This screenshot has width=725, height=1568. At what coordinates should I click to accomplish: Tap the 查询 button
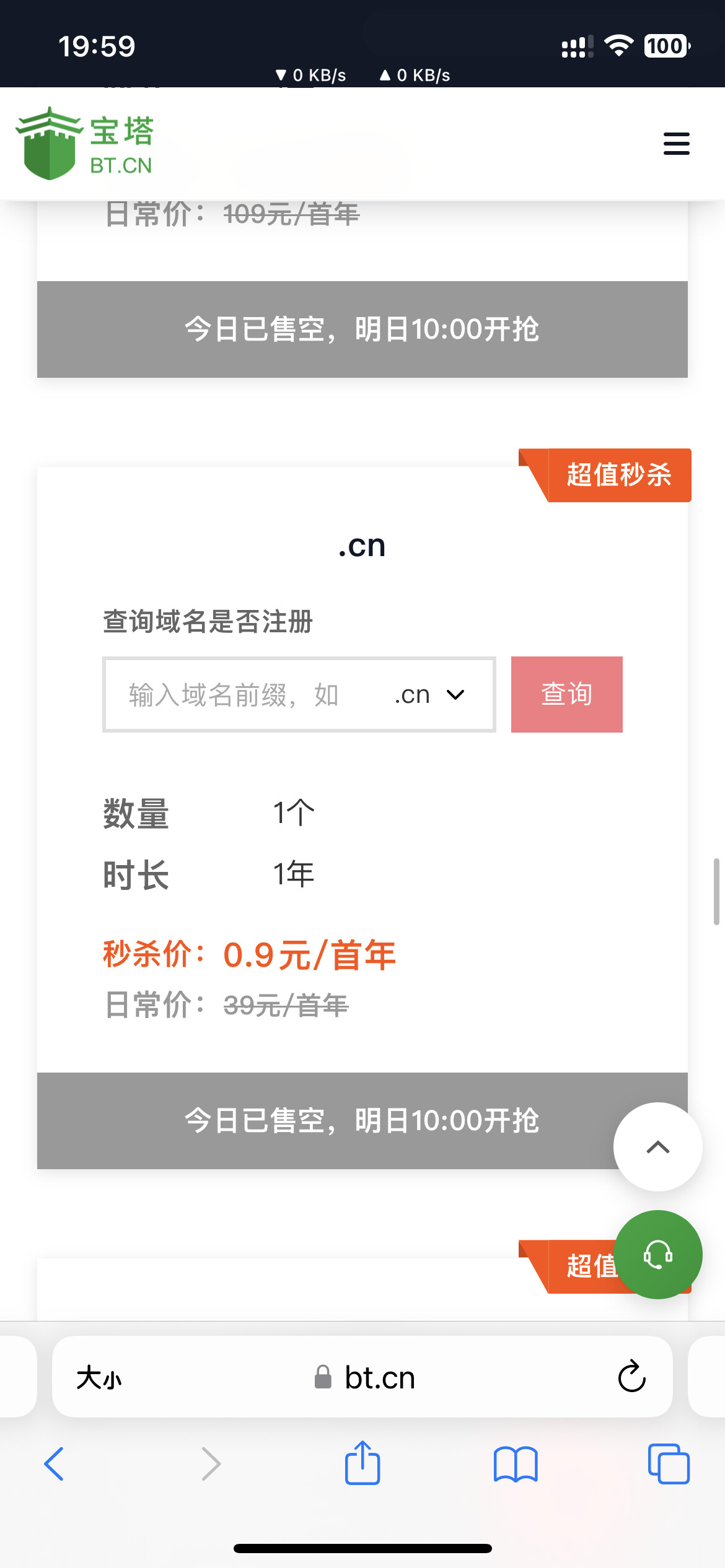pyautogui.click(x=566, y=694)
